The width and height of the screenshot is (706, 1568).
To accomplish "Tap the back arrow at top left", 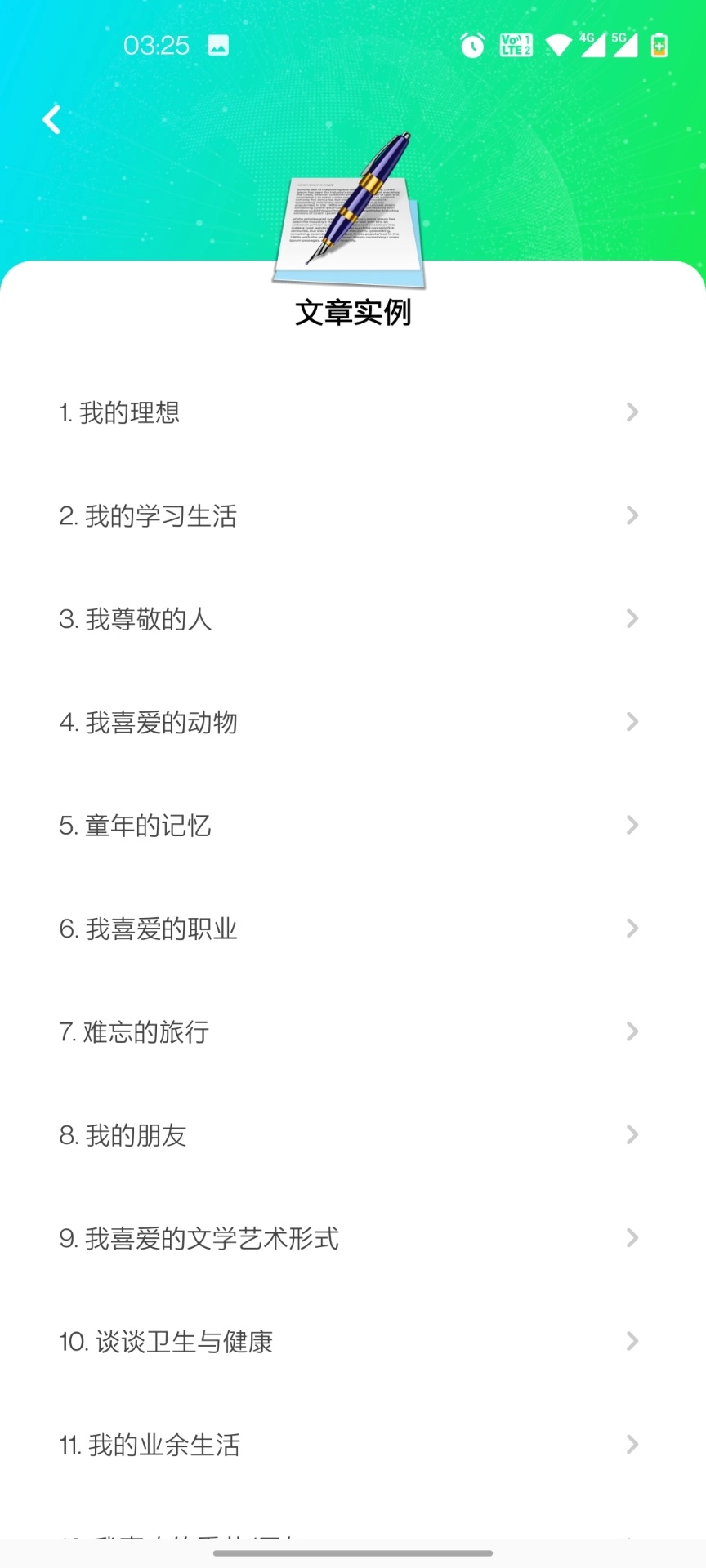I will 51,118.
